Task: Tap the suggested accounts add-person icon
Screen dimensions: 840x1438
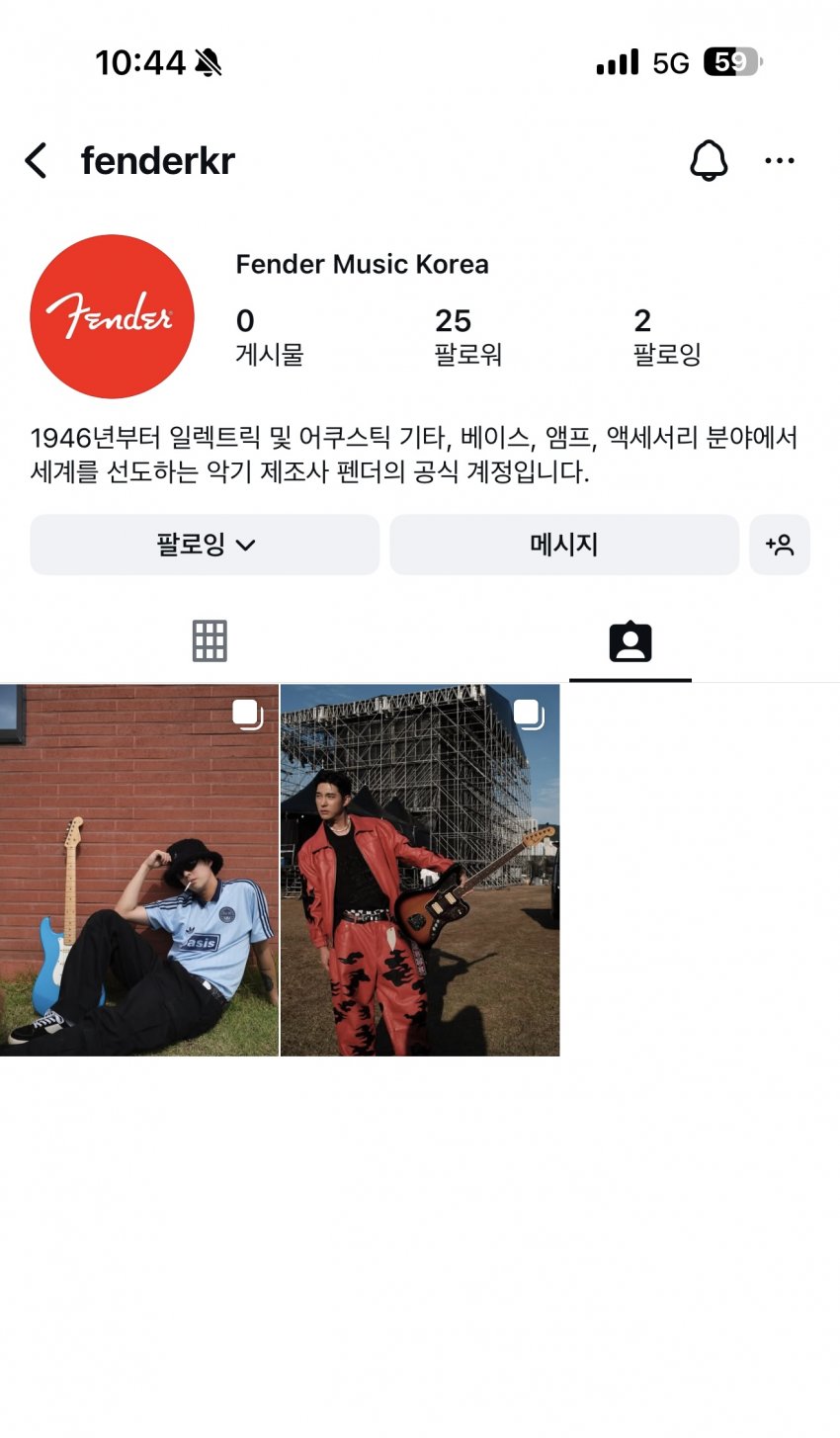Action: [779, 545]
